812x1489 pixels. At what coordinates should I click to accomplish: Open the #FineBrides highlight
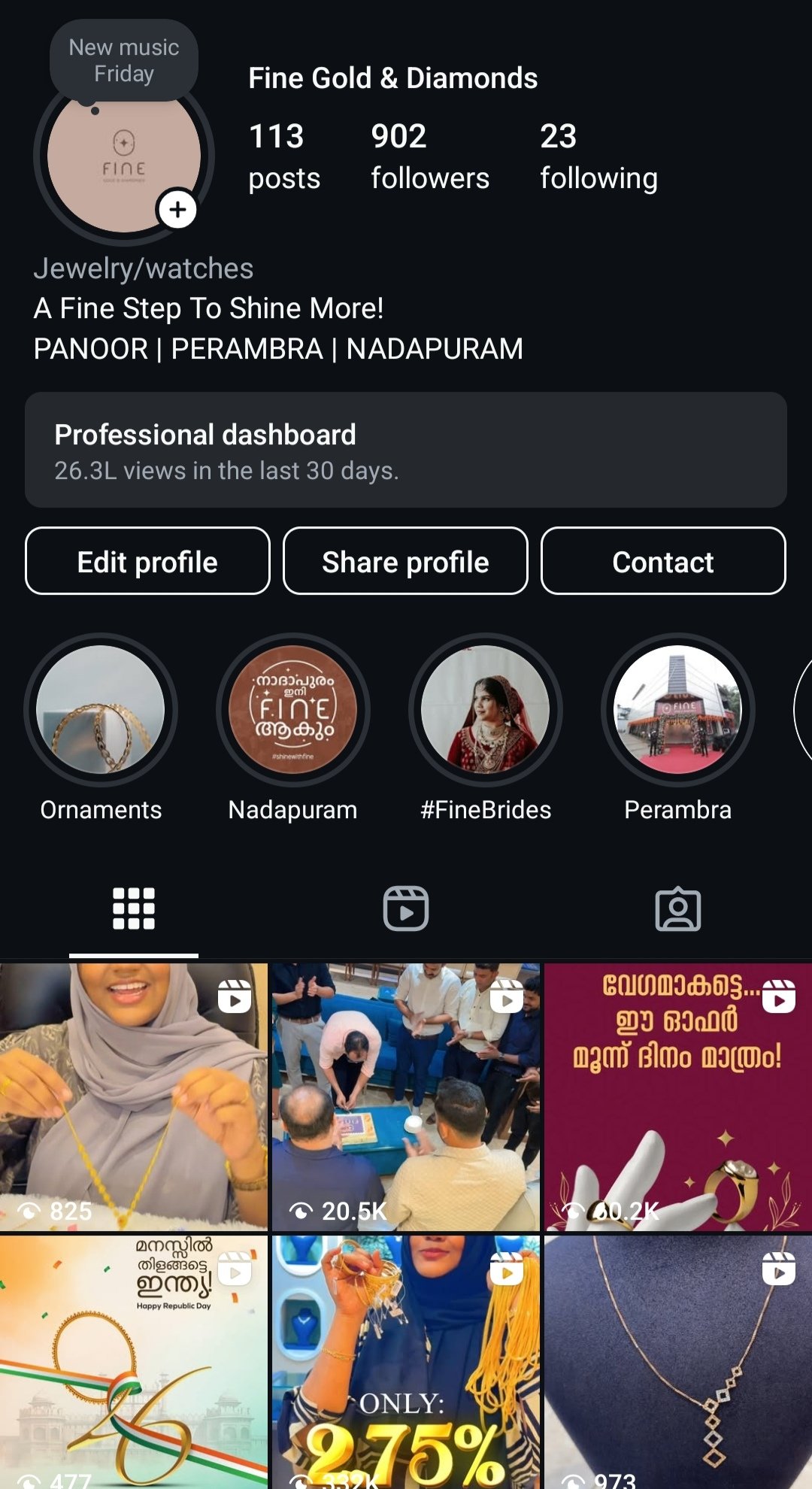486,710
